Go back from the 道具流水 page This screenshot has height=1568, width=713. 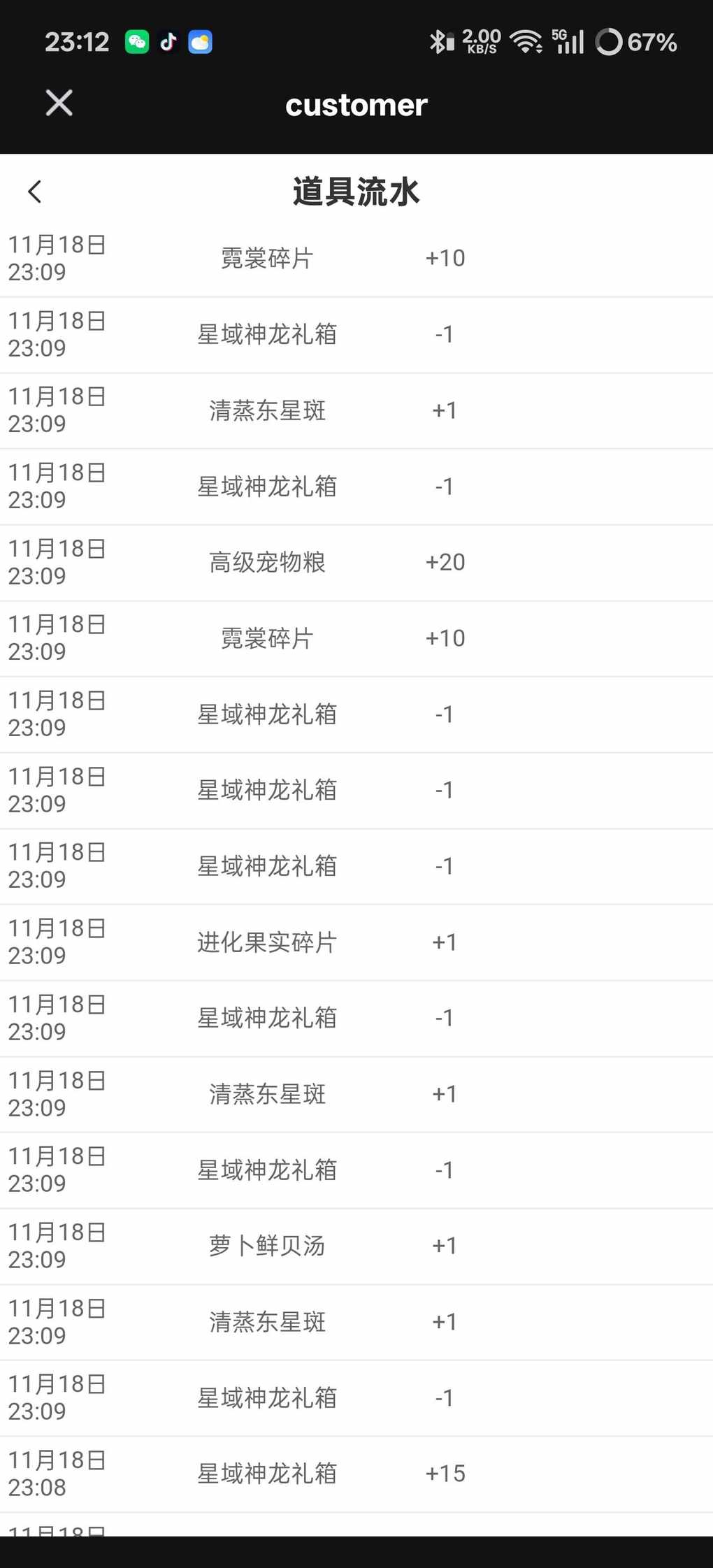click(35, 192)
